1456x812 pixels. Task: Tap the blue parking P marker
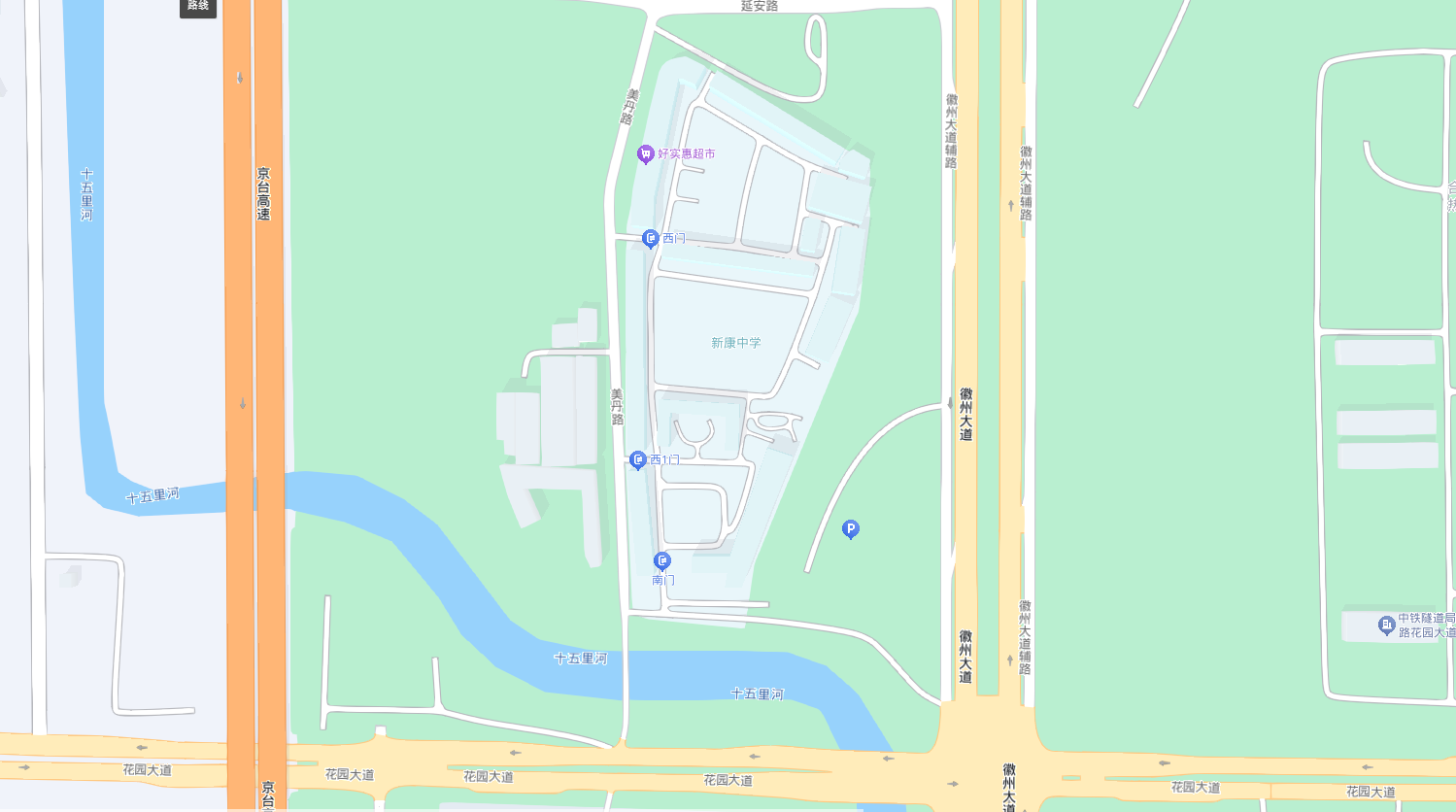pos(851,528)
